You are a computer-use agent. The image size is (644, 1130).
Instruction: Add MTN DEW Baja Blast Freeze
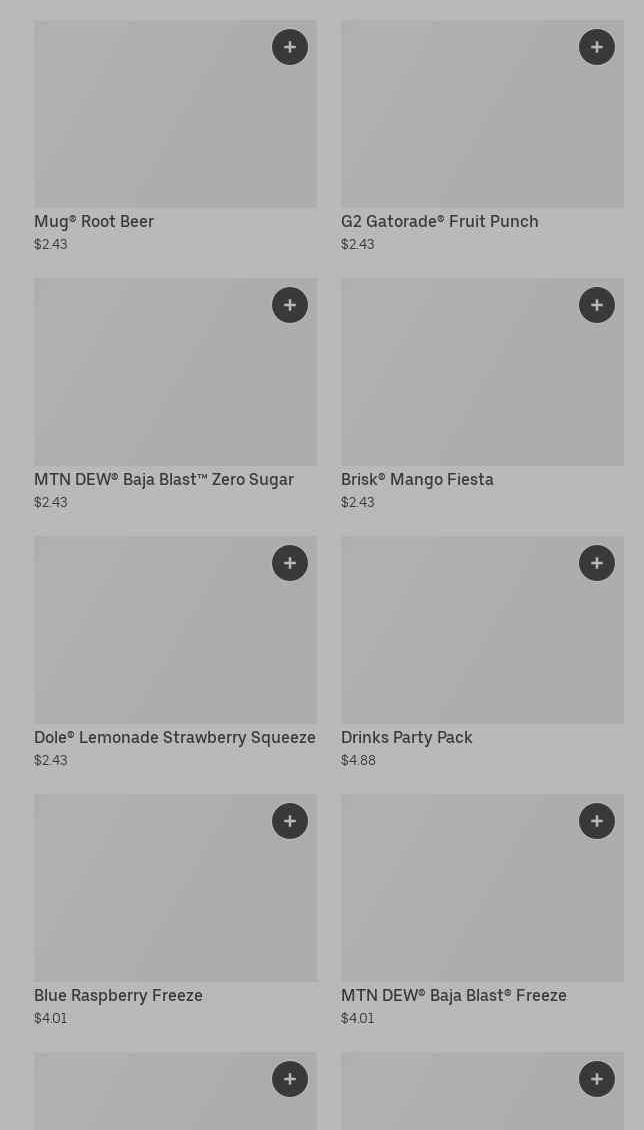click(x=597, y=821)
